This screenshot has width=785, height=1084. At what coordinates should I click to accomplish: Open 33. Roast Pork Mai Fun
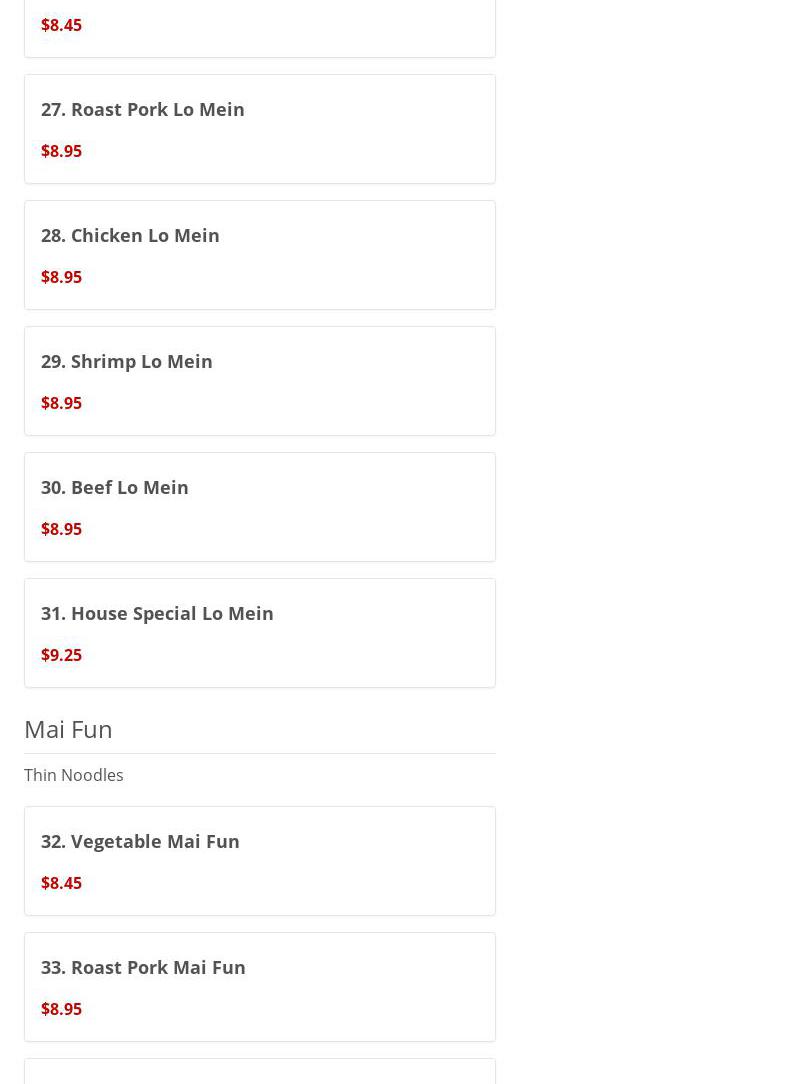[x=259, y=987]
